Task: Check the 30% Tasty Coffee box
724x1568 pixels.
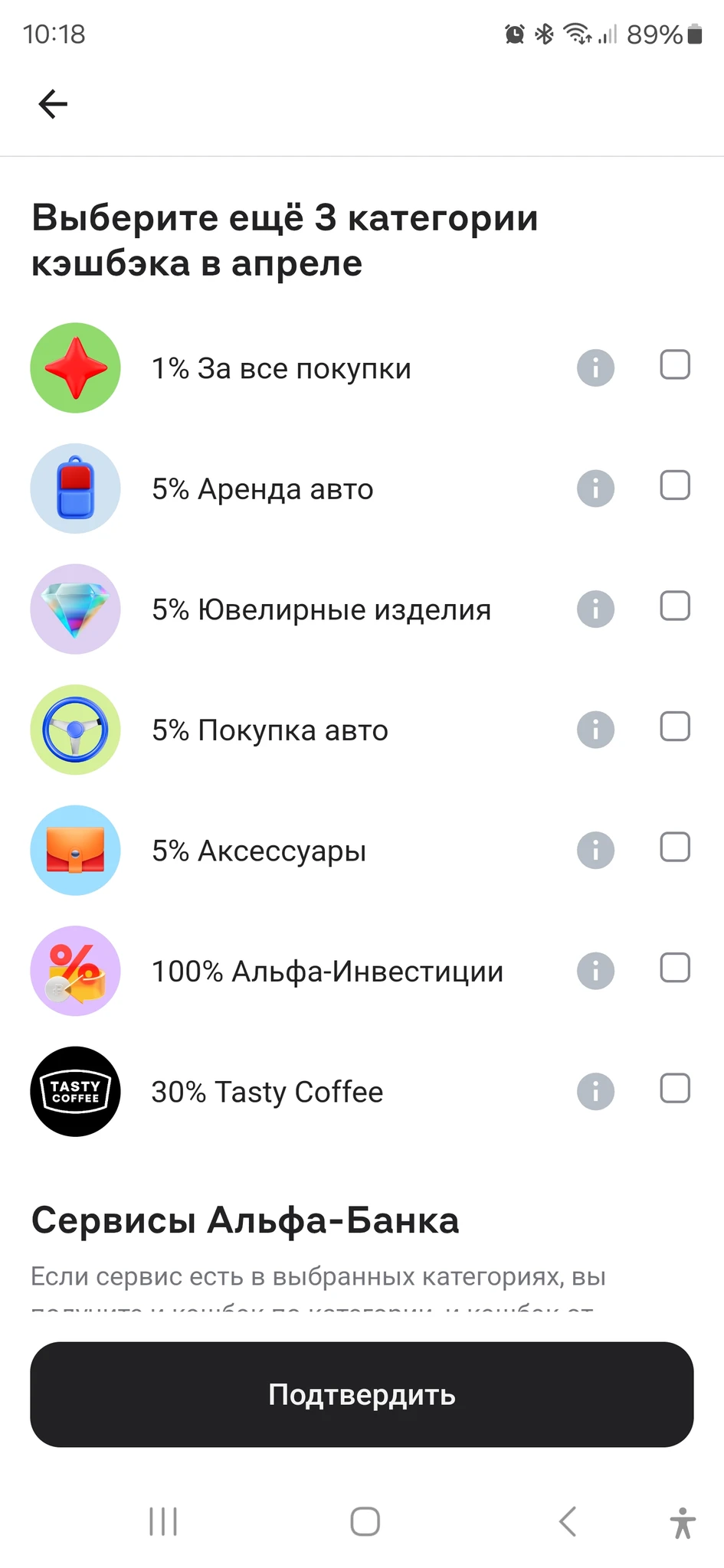Action: pos(675,1089)
